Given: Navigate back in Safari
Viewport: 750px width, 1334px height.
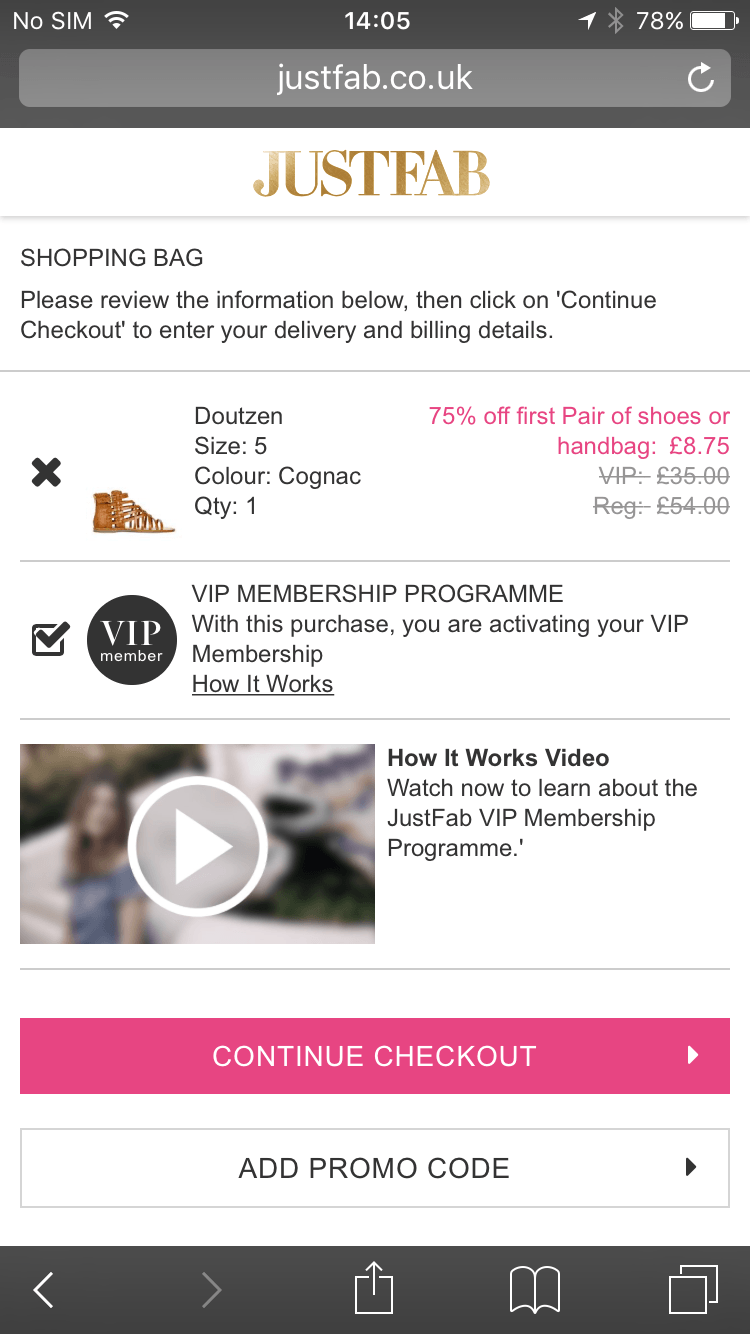Looking at the screenshot, I should pyautogui.click(x=42, y=1289).
